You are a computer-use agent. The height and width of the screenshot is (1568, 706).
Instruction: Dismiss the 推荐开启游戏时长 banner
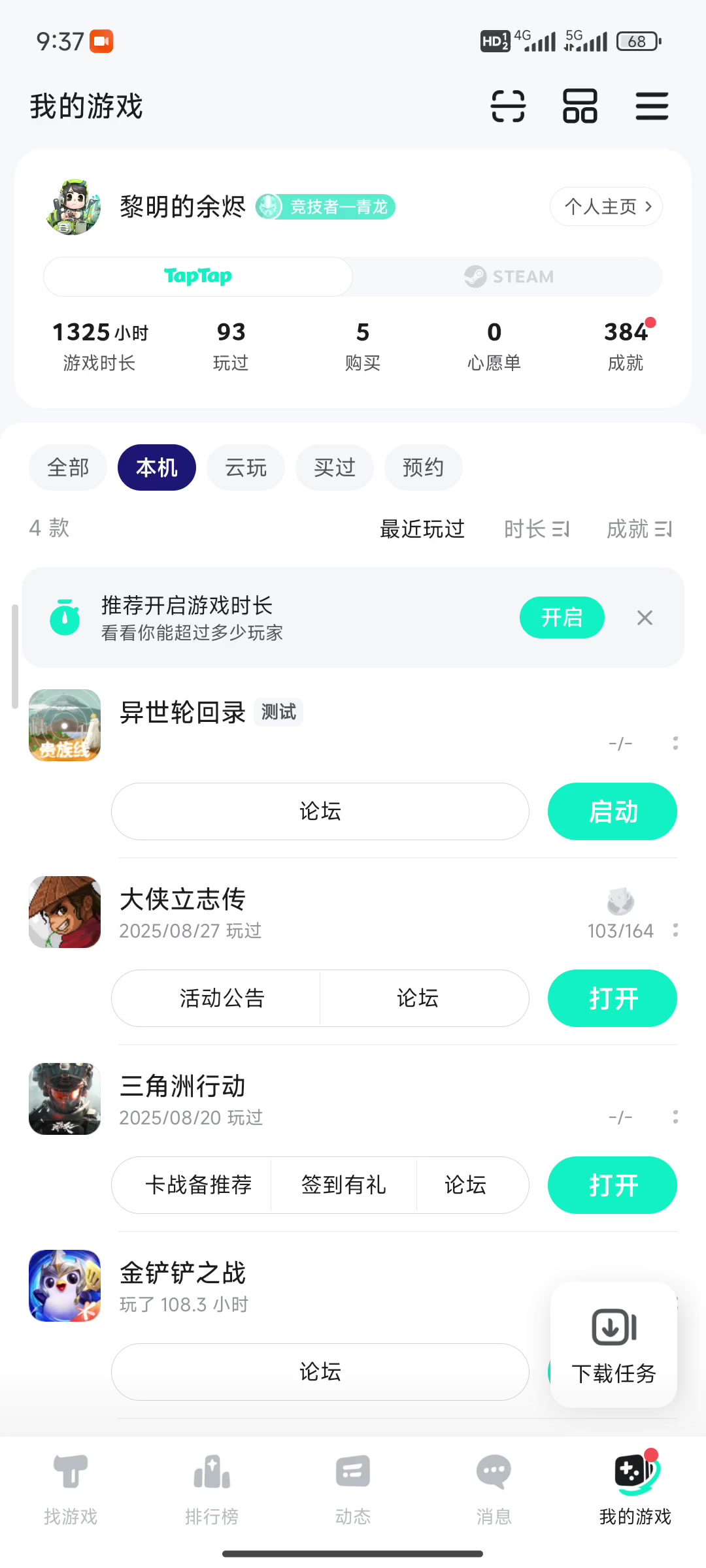click(x=645, y=617)
